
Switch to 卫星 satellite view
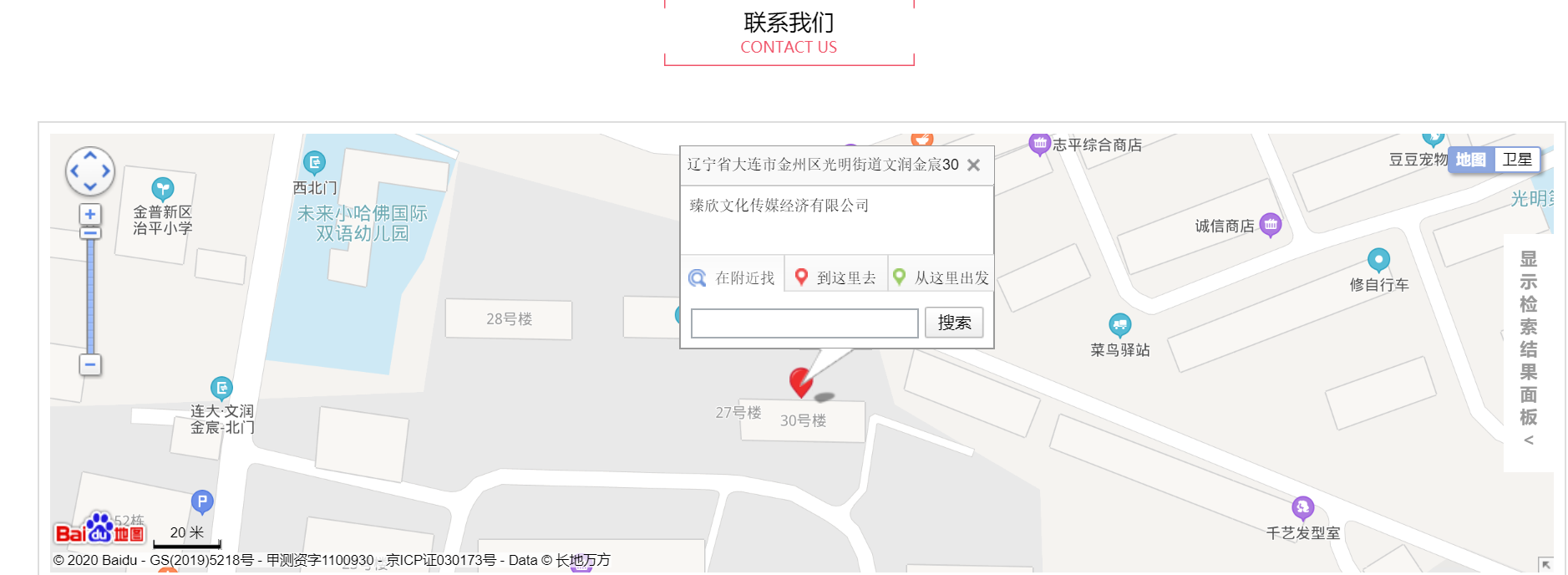pyautogui.click(x=1517, y=160)
